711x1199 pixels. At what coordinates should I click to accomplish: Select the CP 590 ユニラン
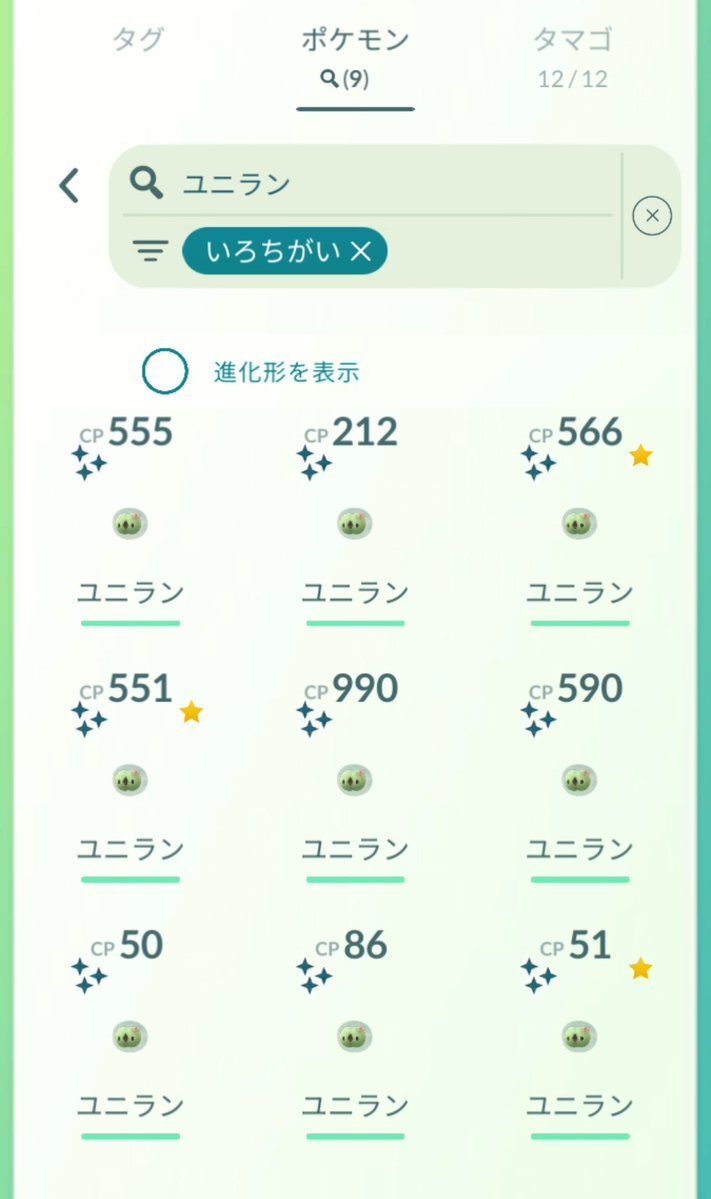(x=580, y=779)
